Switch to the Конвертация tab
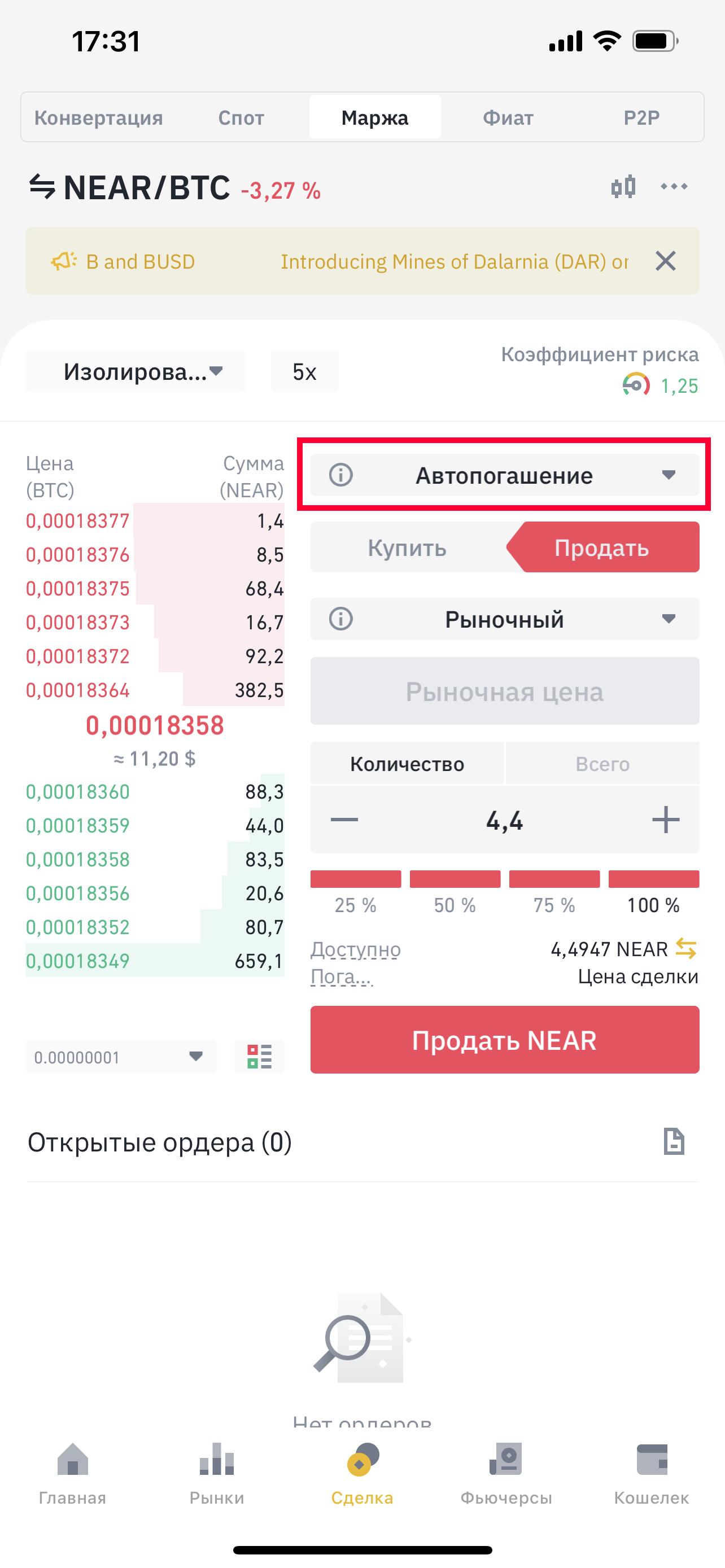This screenshot has width=725, height=1568. 99,117
